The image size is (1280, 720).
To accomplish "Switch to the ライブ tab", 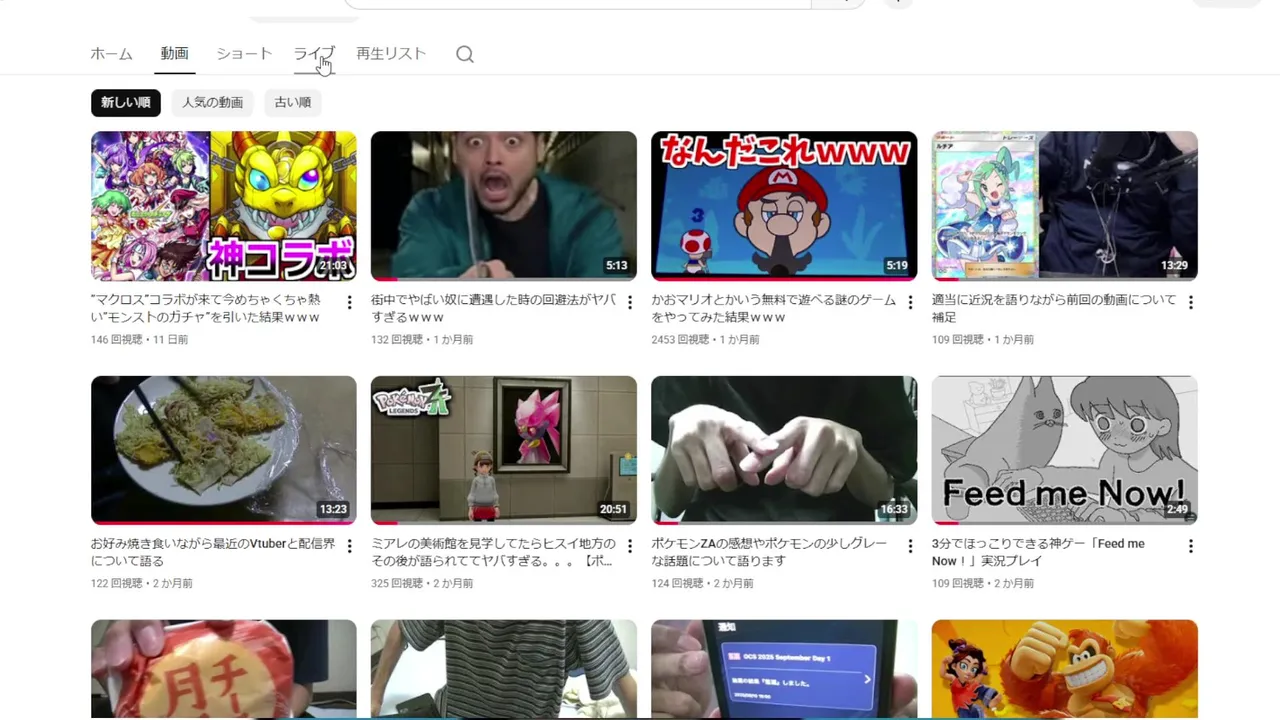I will coord(313,54).
